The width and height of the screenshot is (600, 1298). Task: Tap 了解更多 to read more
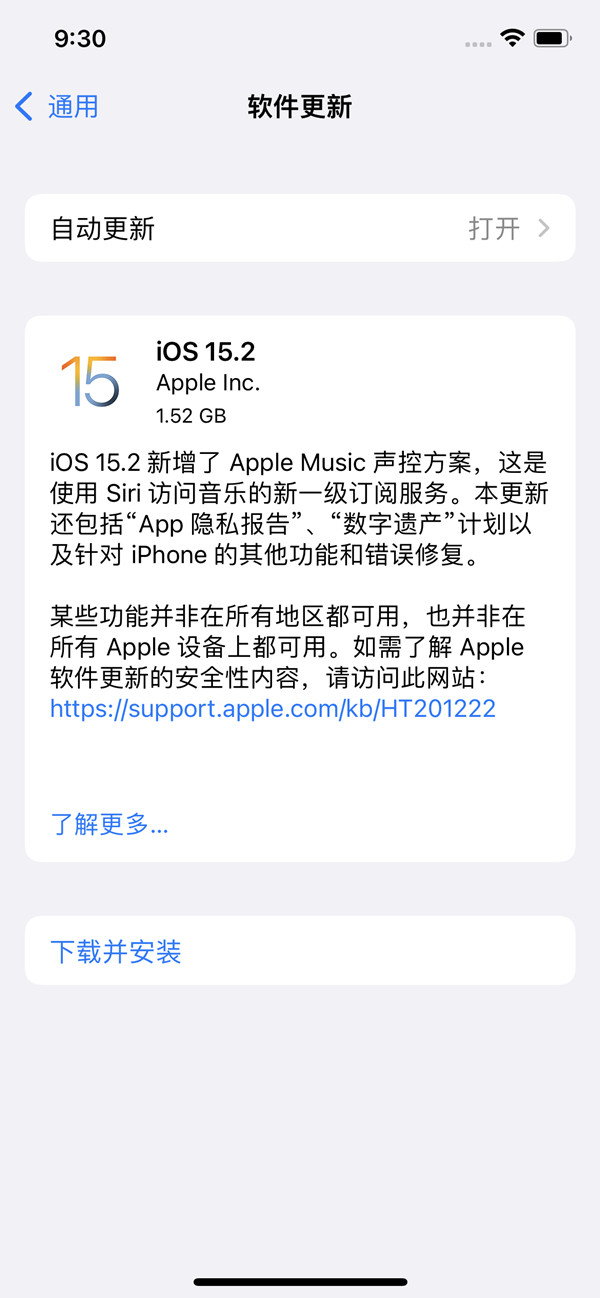click(x=109, y=824)
